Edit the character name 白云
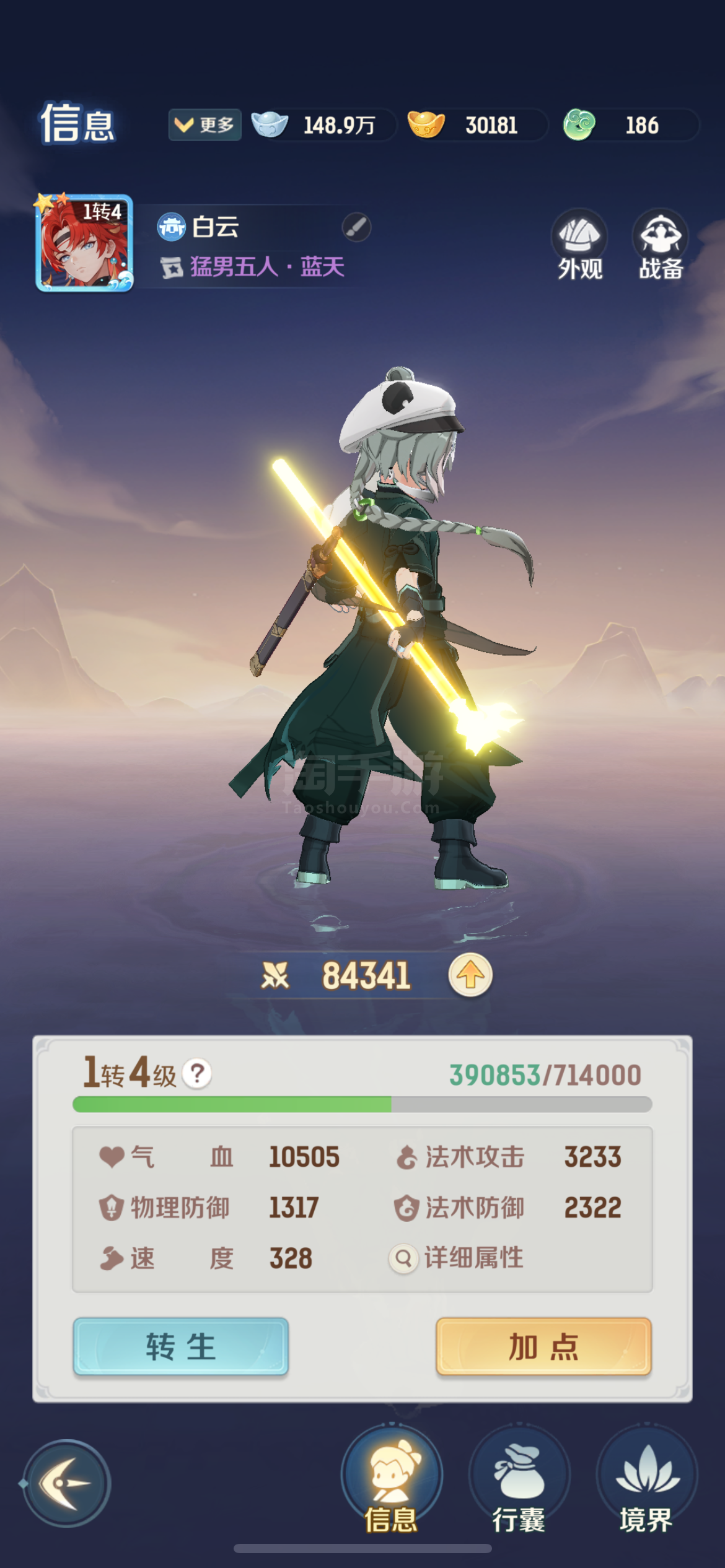Screen dimensions: 725x1568 [356, 227]
